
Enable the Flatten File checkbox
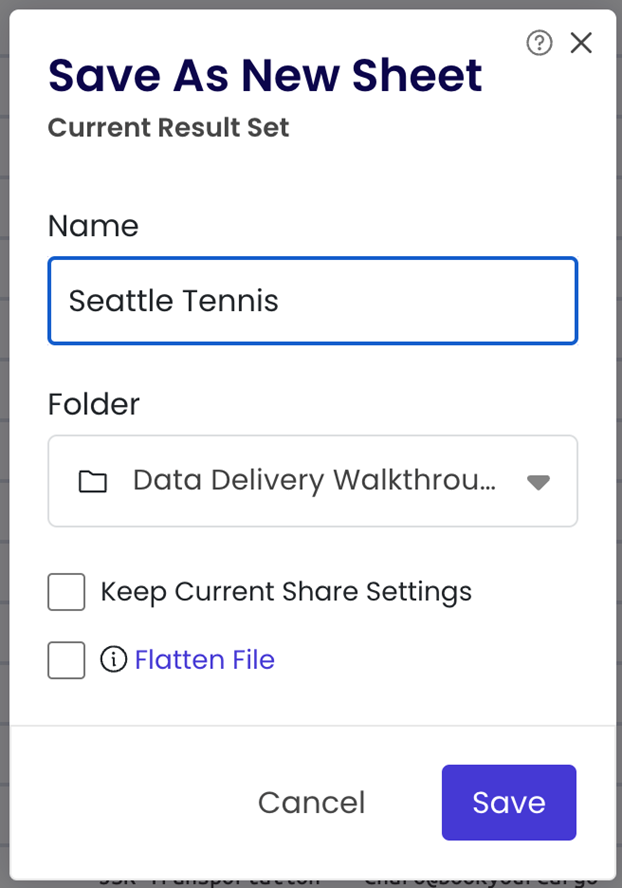67,660
